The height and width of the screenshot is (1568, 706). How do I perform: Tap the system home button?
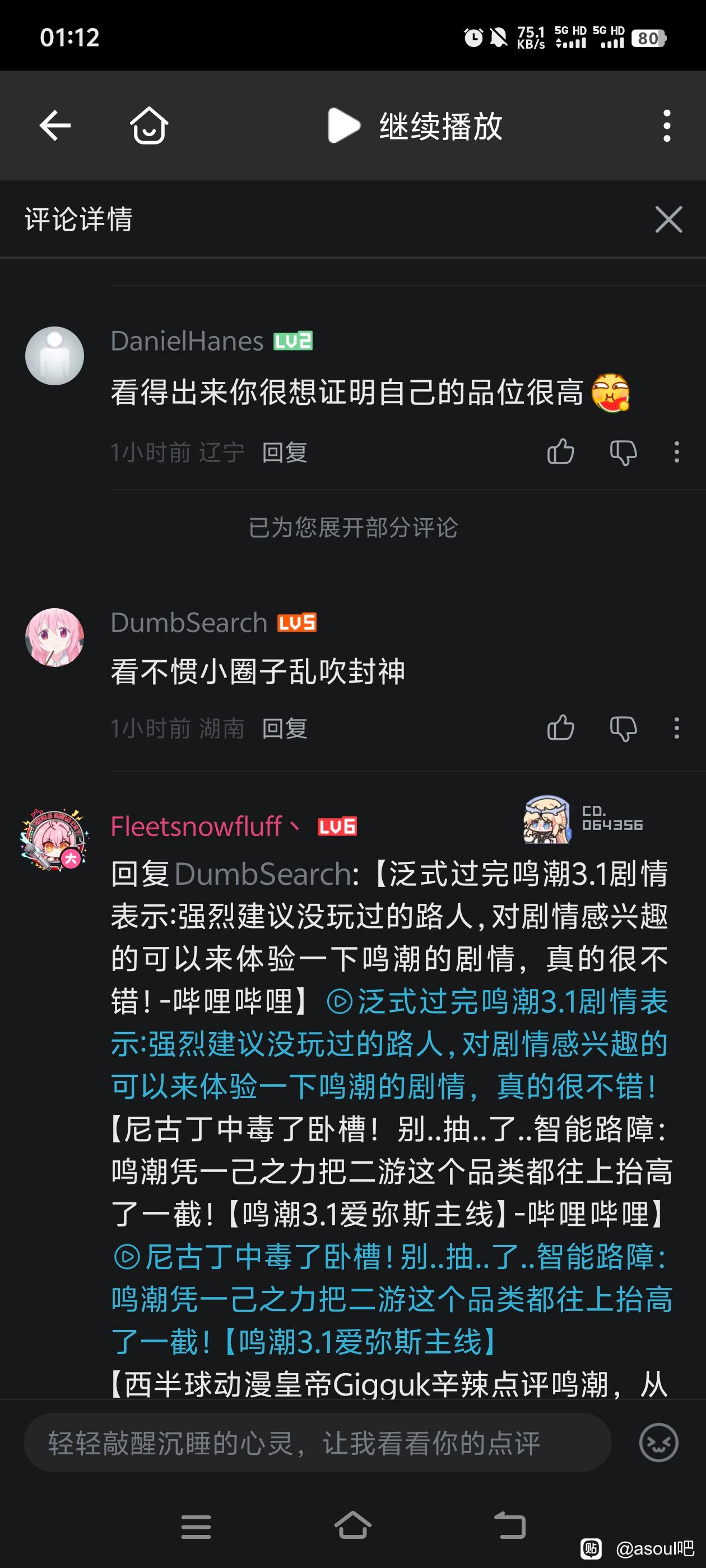pyautogui.click(x=352, y=1526)
